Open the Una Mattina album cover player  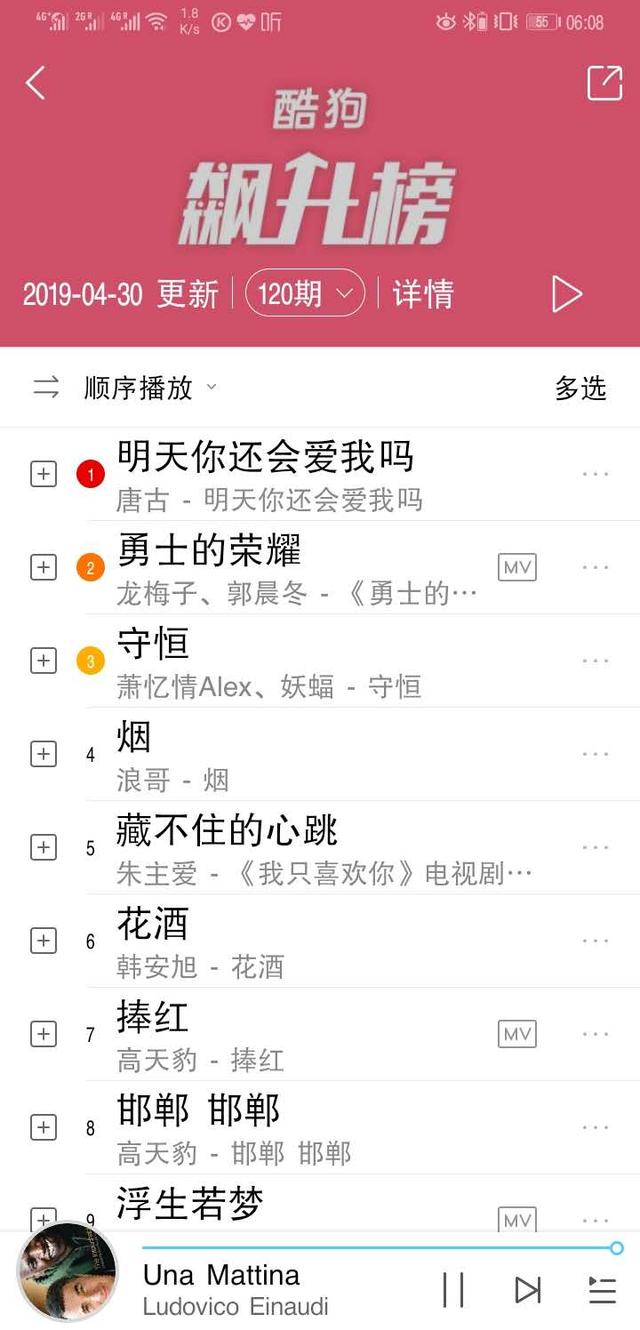[67, 1273]
